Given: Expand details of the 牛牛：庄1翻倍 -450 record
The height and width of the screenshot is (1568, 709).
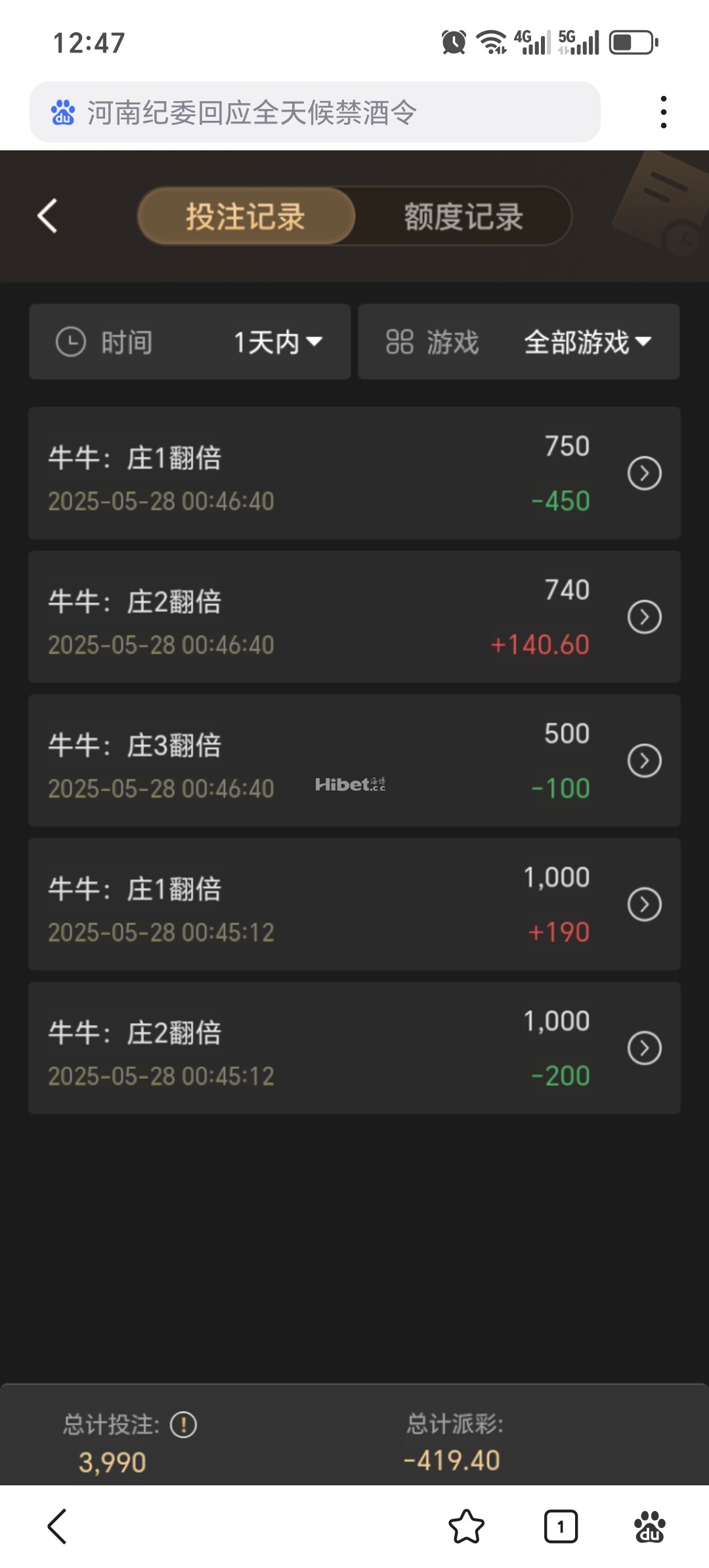Looking at the screenshot, I should [645, 473].
